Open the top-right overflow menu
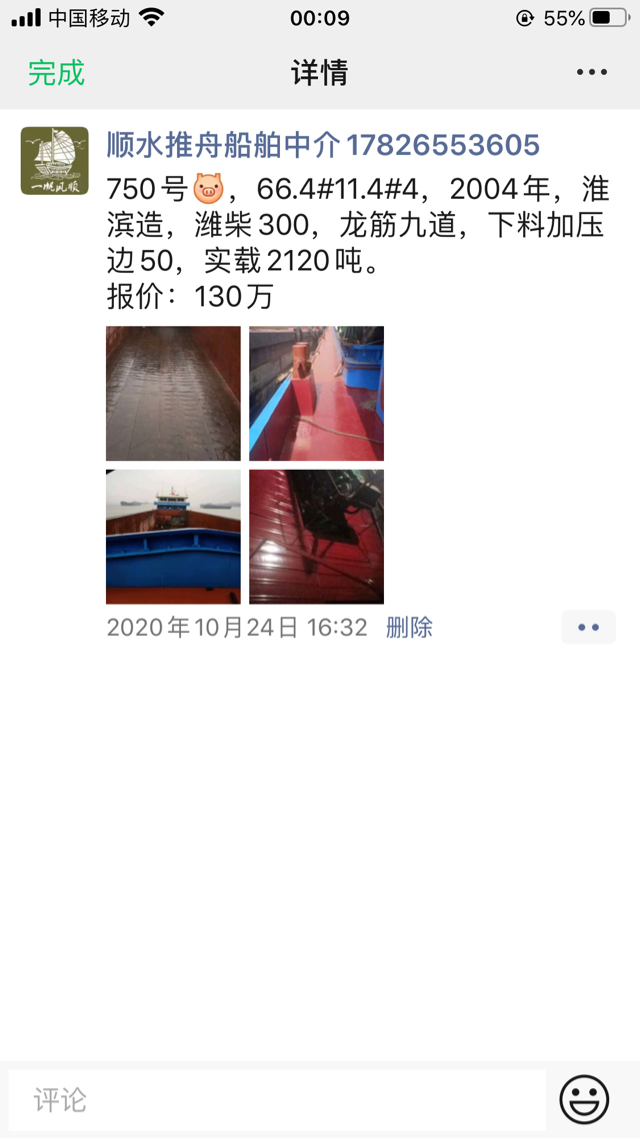 tap(591, 72)
